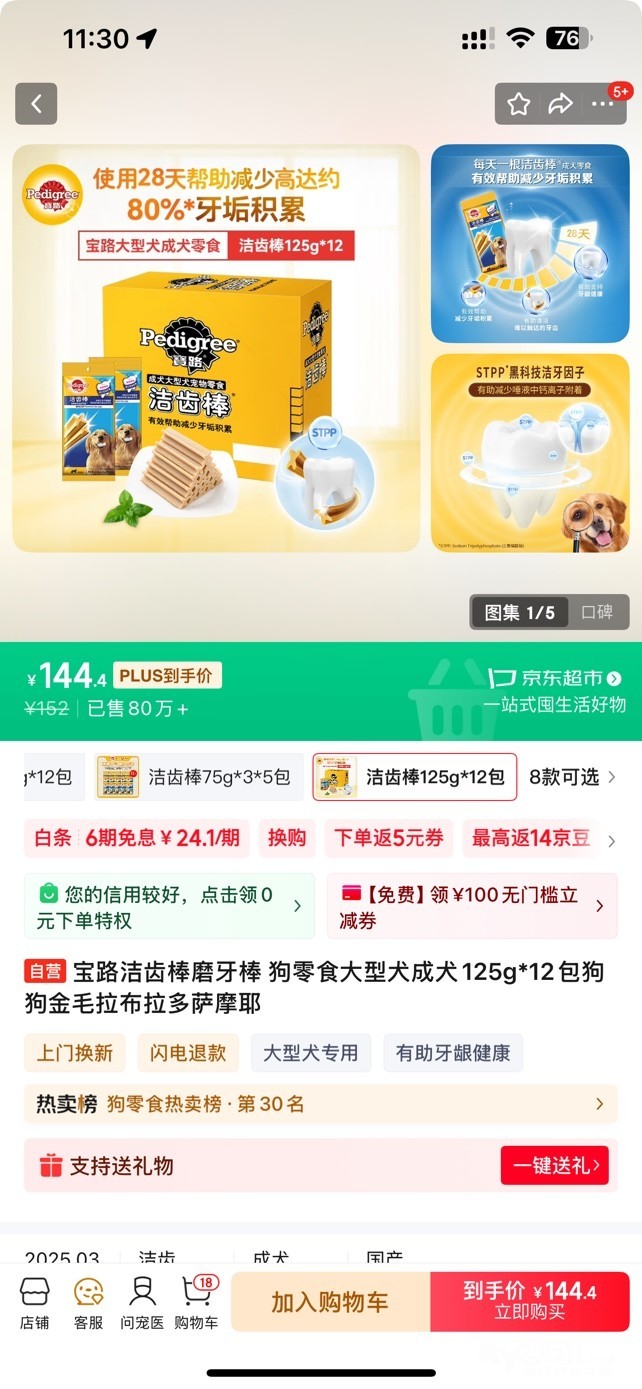Tap 一键送礼 to send as gift

(555, 1165)
